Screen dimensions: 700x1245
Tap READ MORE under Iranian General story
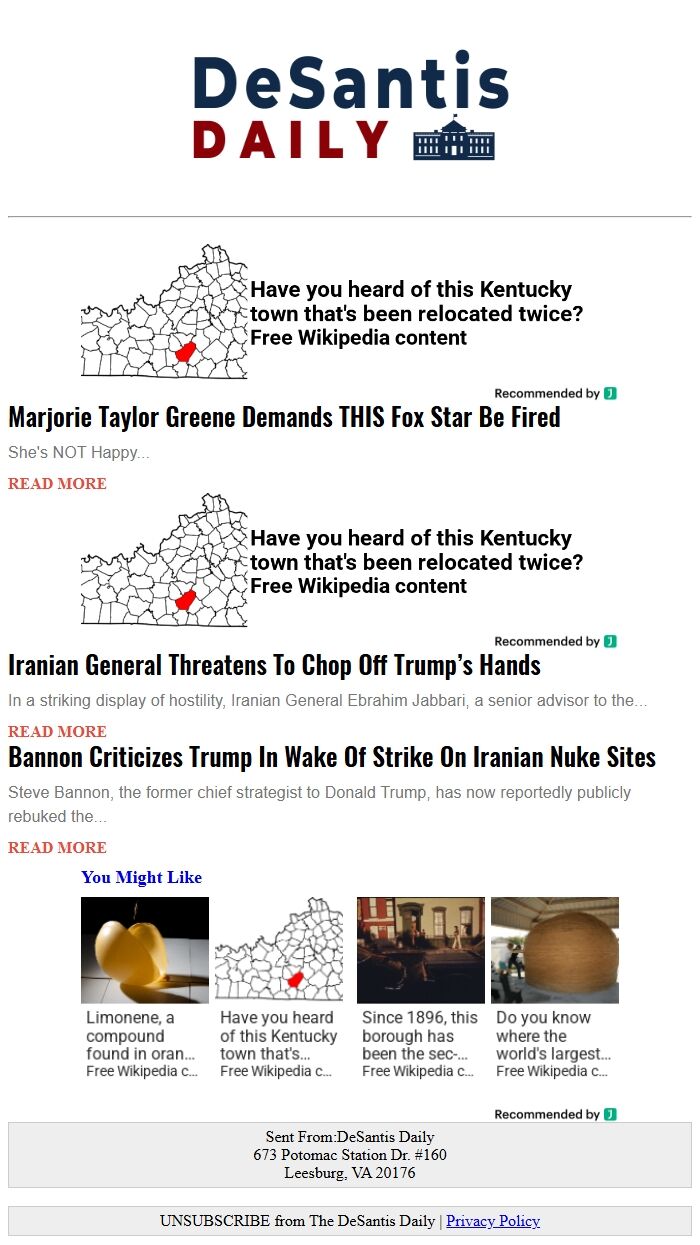pyautogui.click(x=57, y=732)
